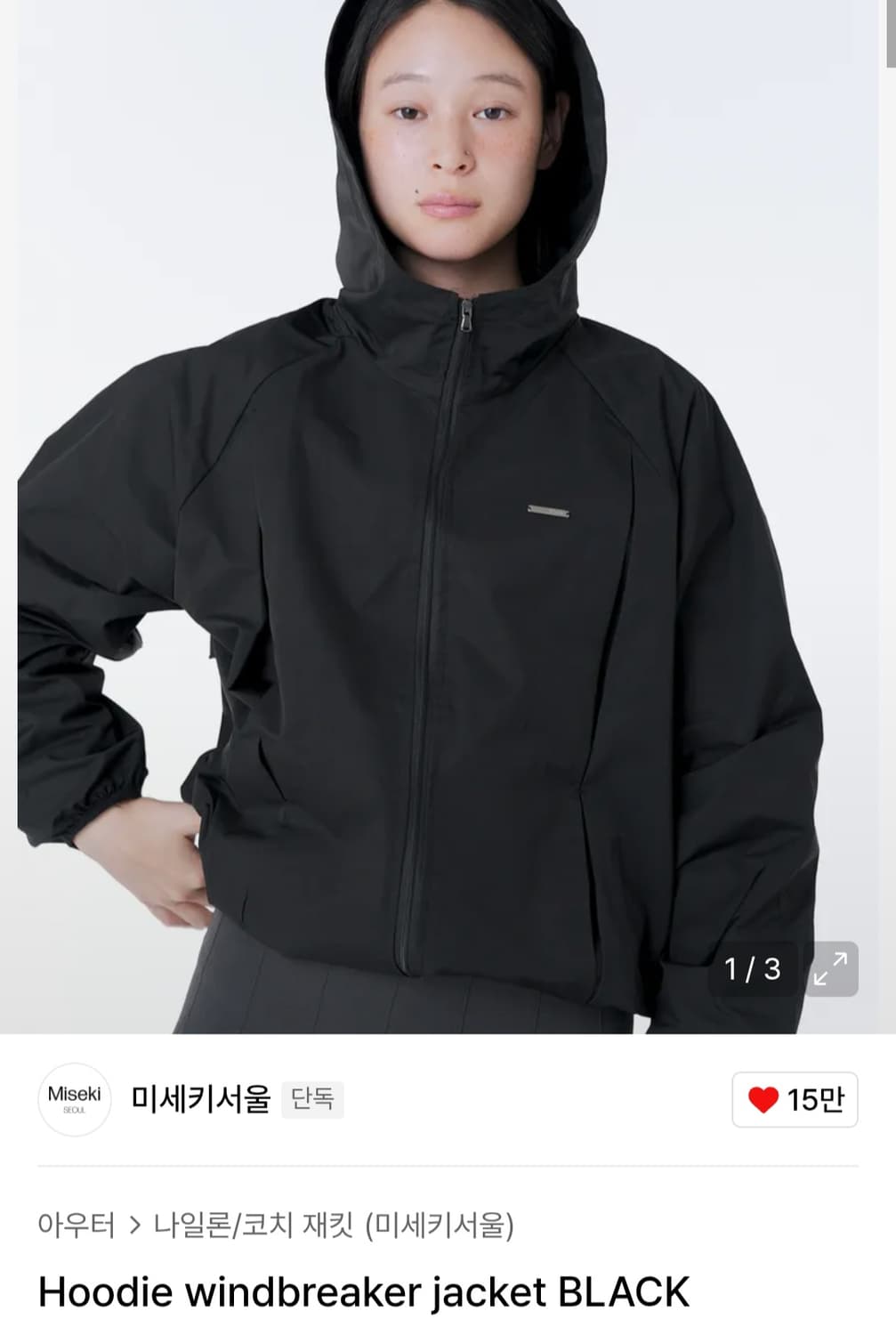Image resolution: width=896 pixels, height=1335 pixels.
Task: Click the Miseki Seoul circular brand logo
Action: pyautogui.click(x=75, y=1100)
